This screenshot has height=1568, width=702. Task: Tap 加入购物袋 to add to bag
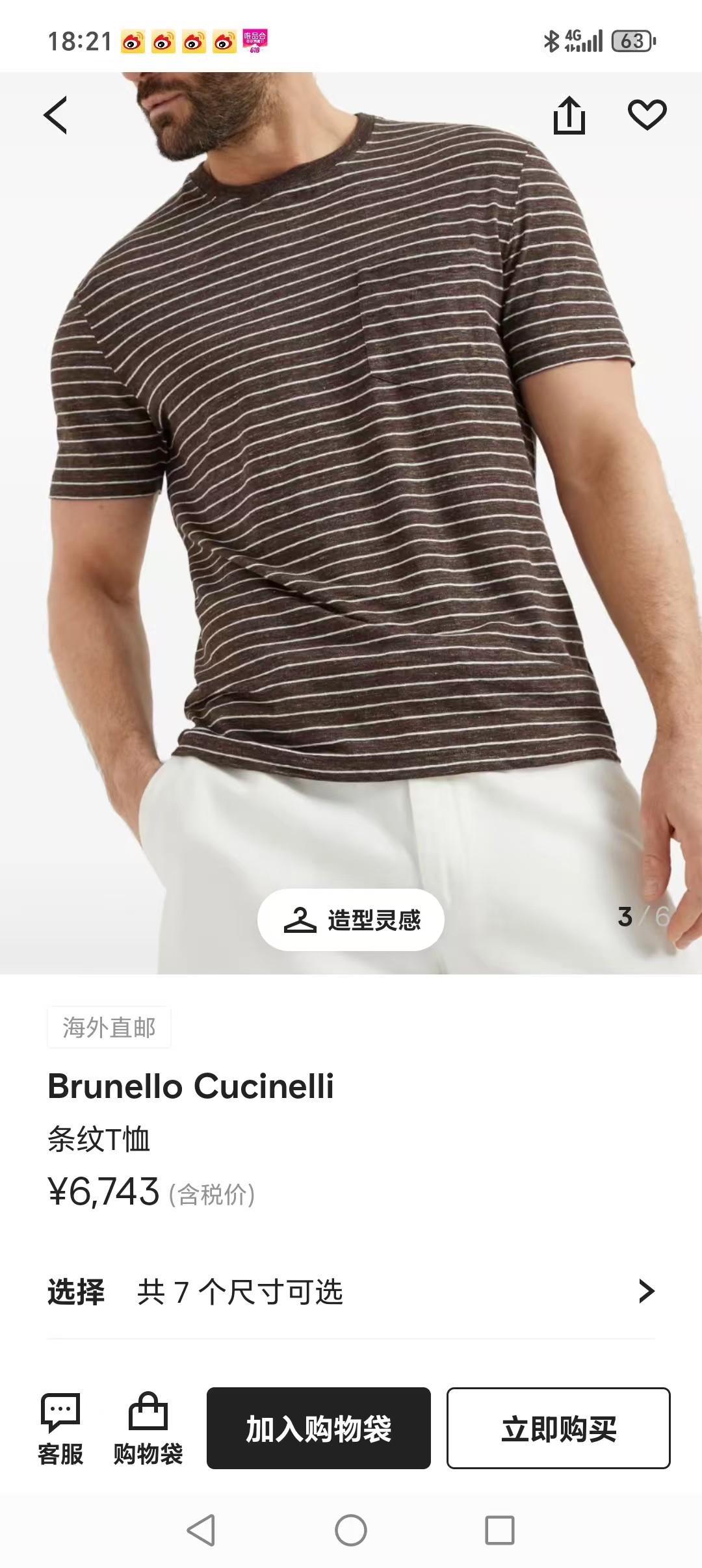coord(318,1428)
